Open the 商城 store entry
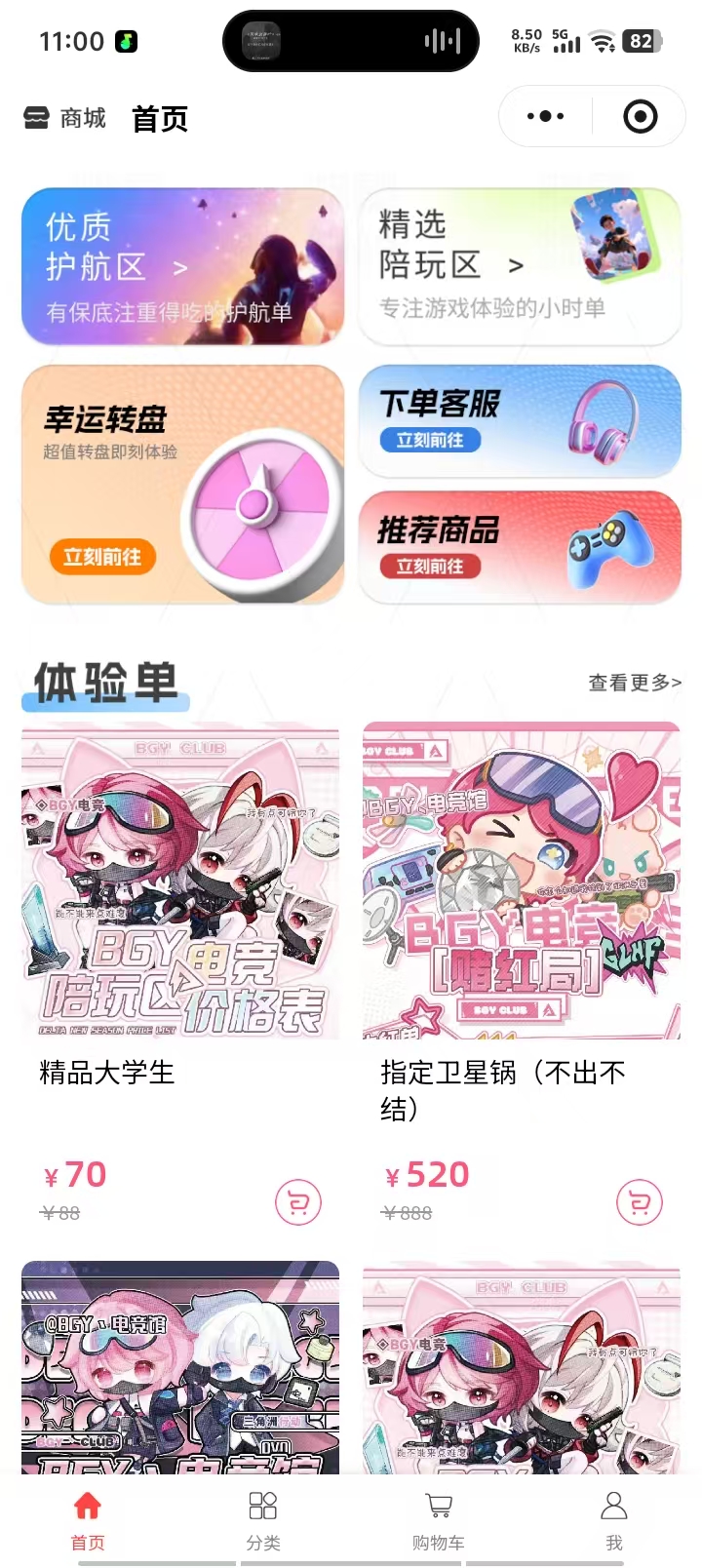 click(64, 119)
